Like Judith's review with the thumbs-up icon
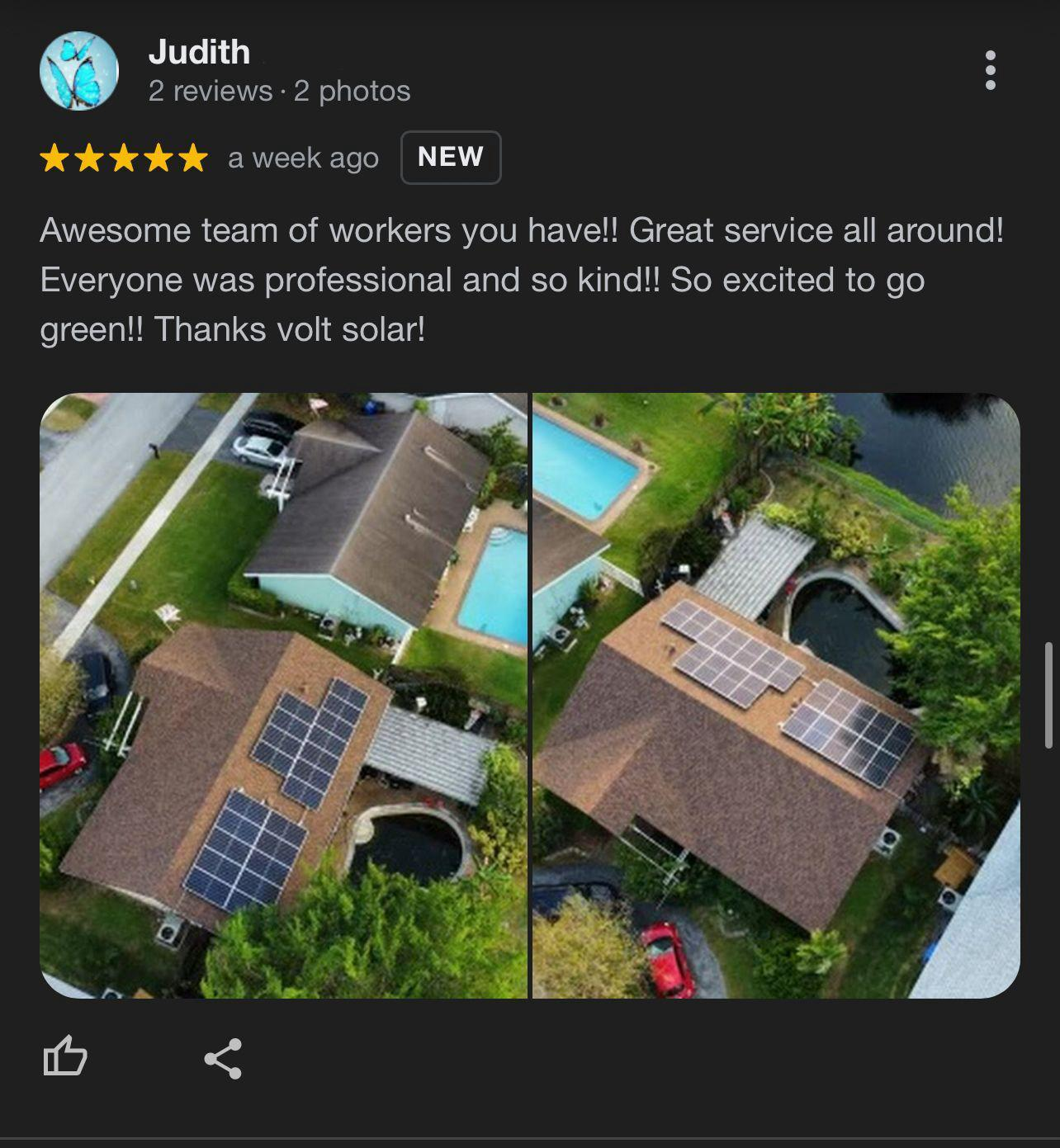 tap(64, 1056)
